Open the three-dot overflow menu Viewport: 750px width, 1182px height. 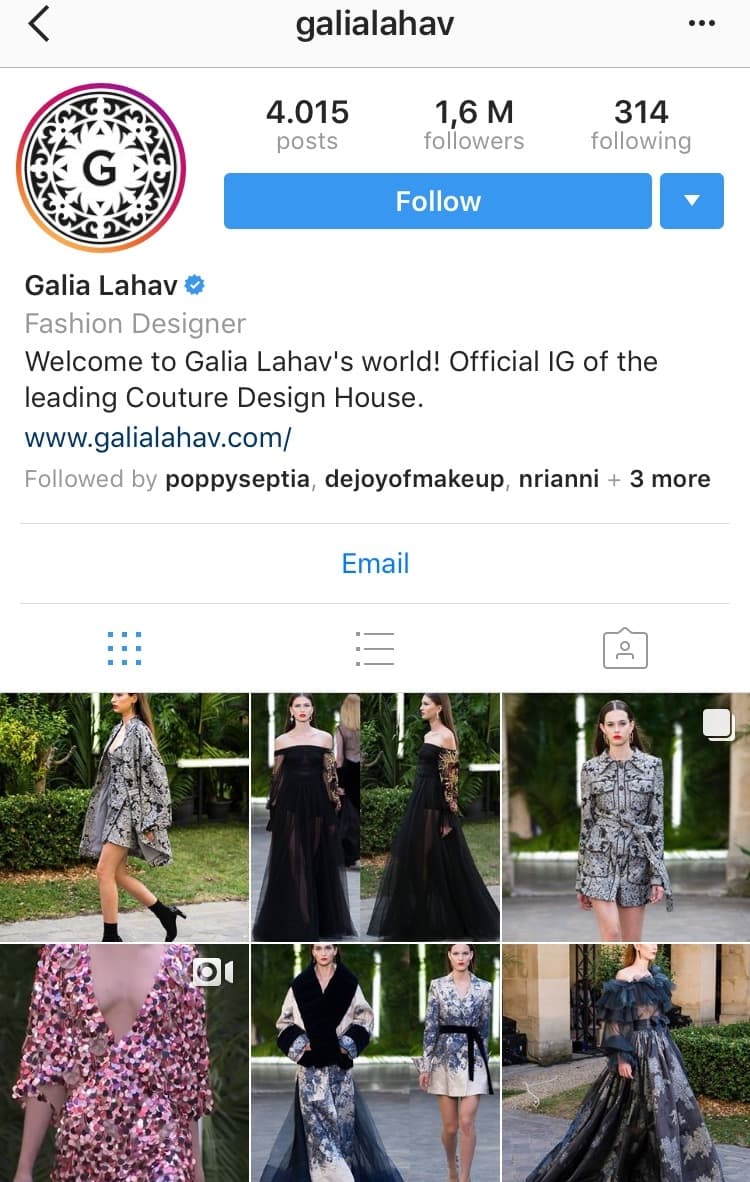click(x=702, y=24)
